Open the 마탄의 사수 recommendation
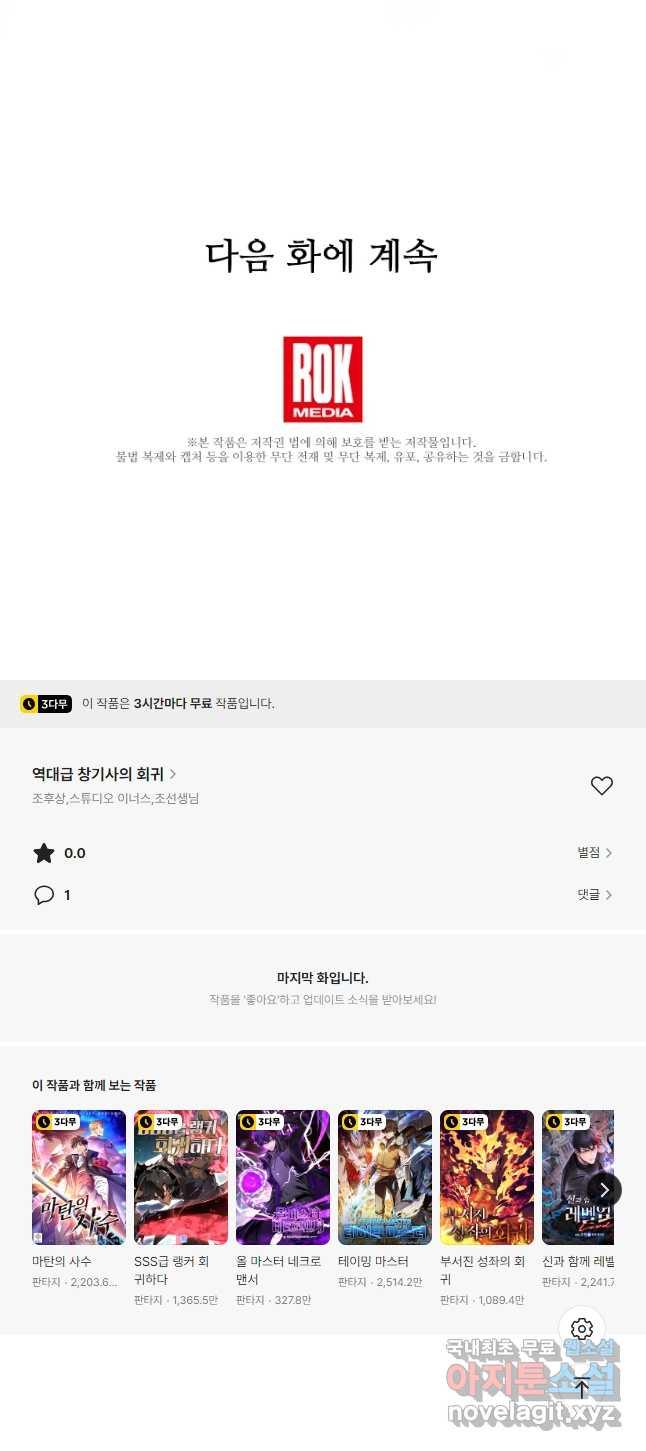Screen dimensions: 646x1451 (79, 1177)
